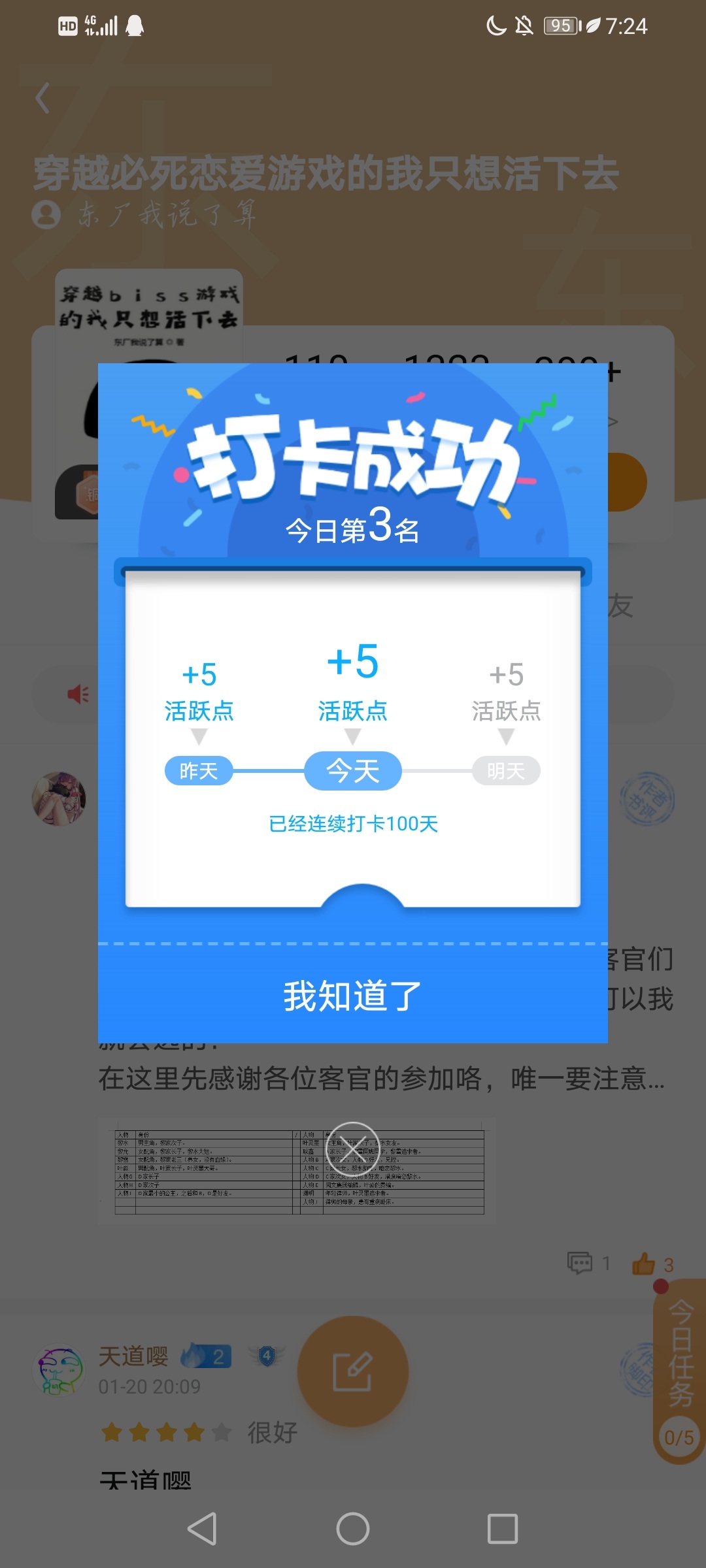Image resolution: width=706 pixels, height=1568 pixels.
Task: Tap the 我知道了 confirmation button
Action: (353, 995)
